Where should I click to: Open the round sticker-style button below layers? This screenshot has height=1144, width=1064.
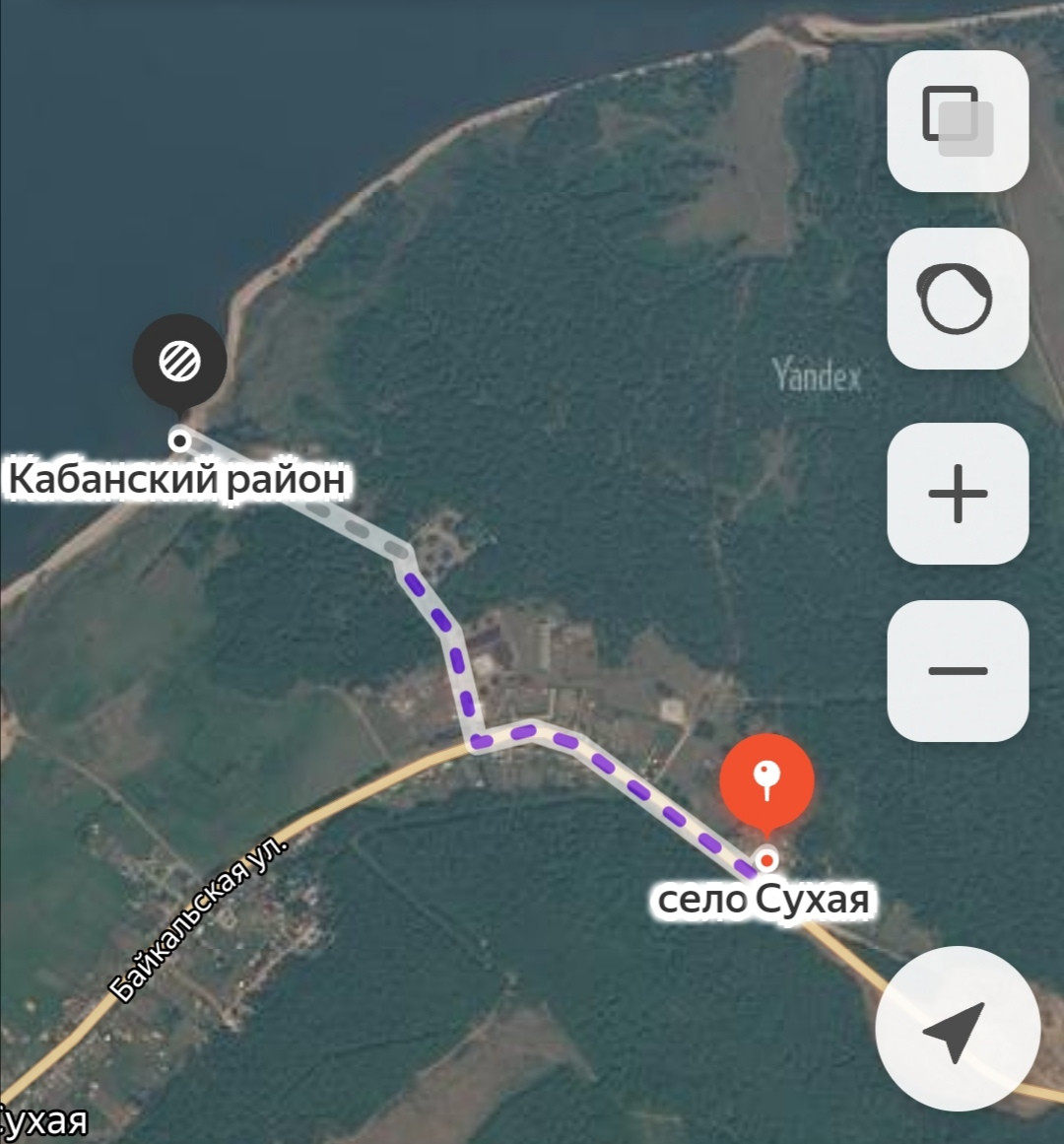(958, 299)
